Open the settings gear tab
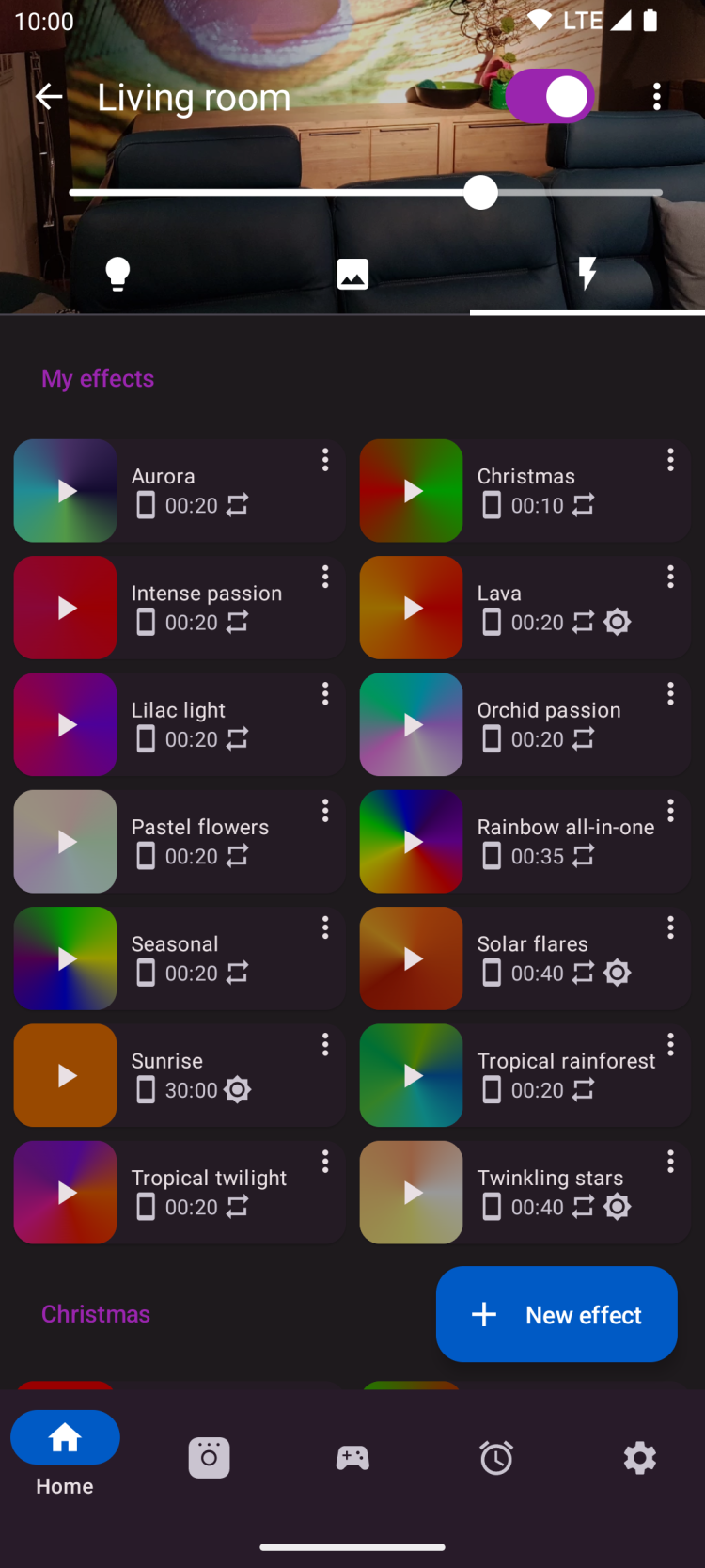The height and width of the screenshot is (1568, 705). point(640,1458)
